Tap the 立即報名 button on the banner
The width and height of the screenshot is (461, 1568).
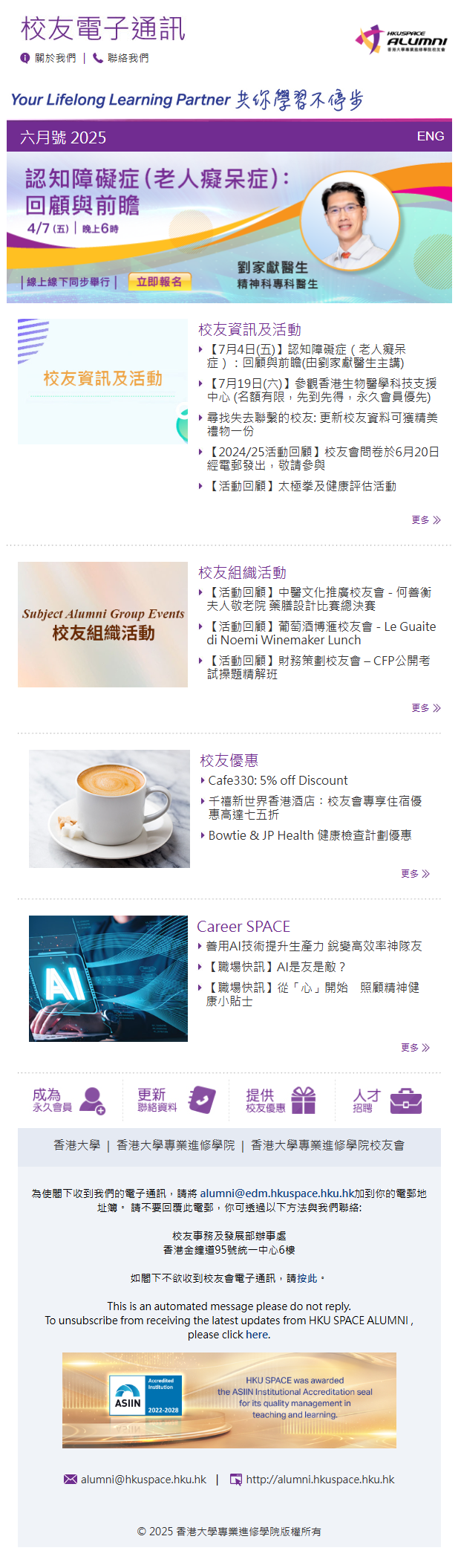coord(159,282)
